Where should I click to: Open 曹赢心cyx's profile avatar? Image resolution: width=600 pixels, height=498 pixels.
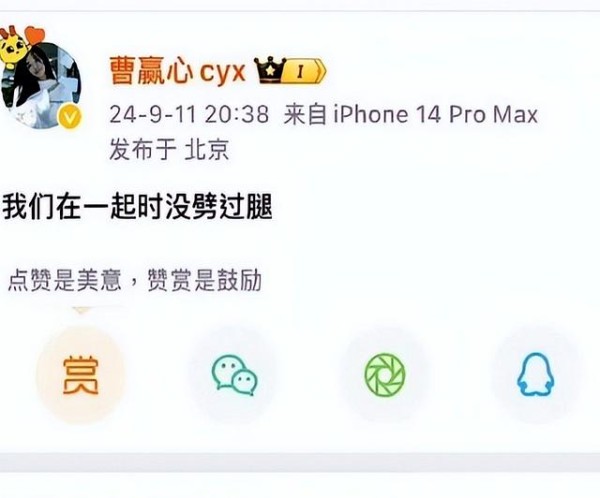click(46, 85)
